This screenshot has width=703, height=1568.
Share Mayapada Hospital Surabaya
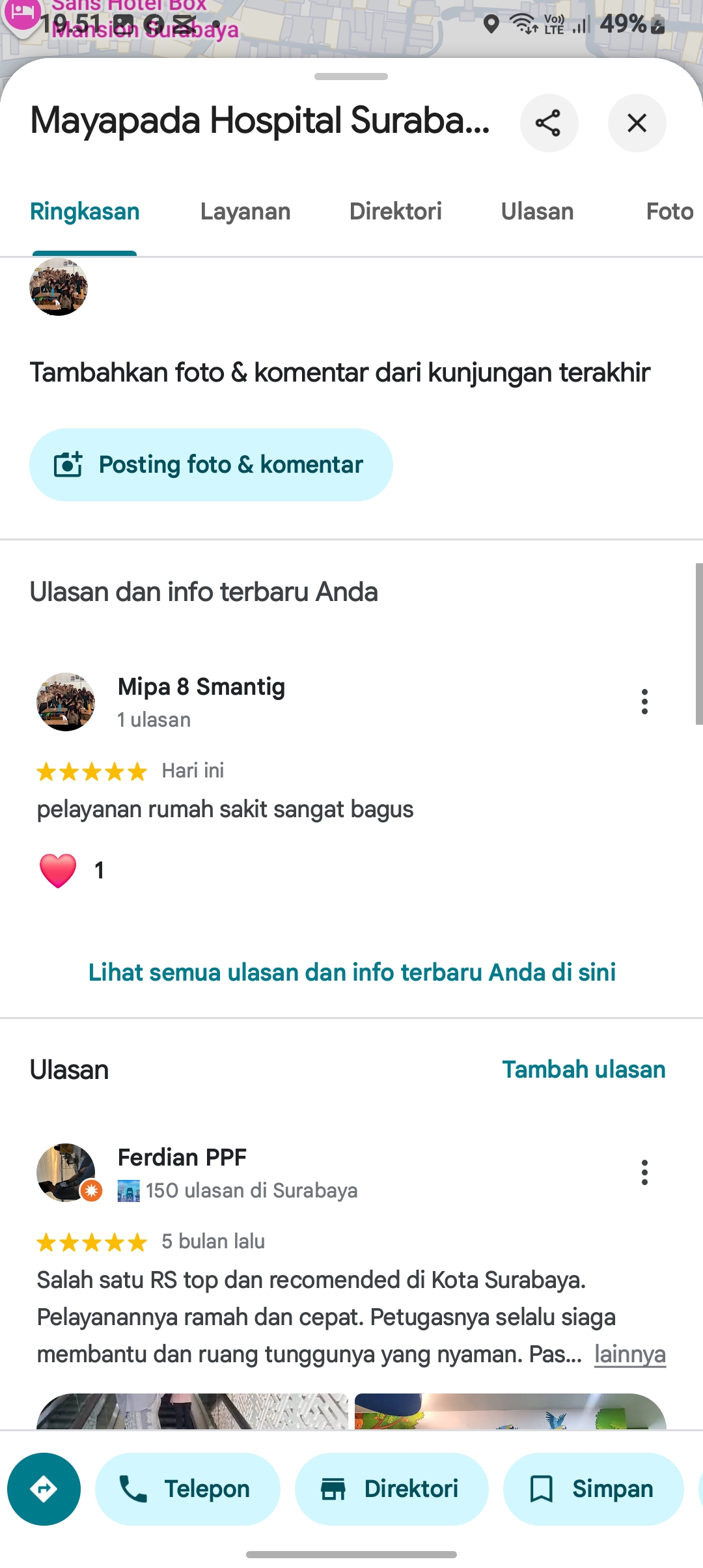pyautogui.click(x=549, y=123)
